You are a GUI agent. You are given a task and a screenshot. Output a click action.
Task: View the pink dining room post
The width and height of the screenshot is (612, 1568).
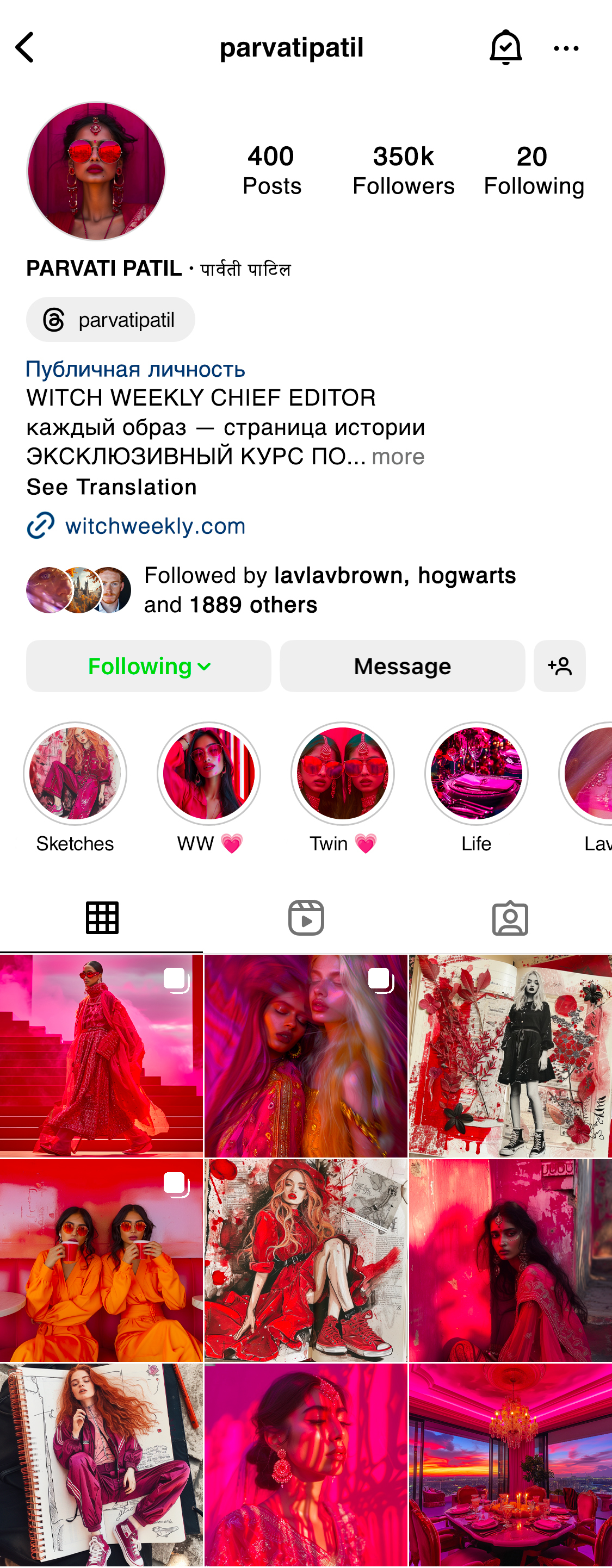(510, 1465)
